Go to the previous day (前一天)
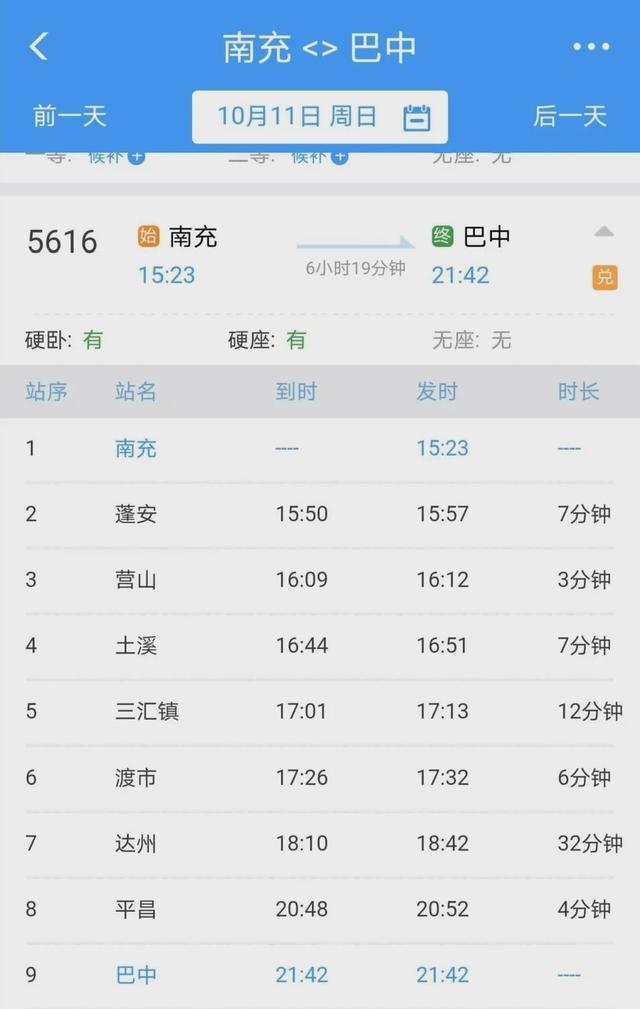The width and height of the screenshot is (640, 1009). (x=69, y=116)
